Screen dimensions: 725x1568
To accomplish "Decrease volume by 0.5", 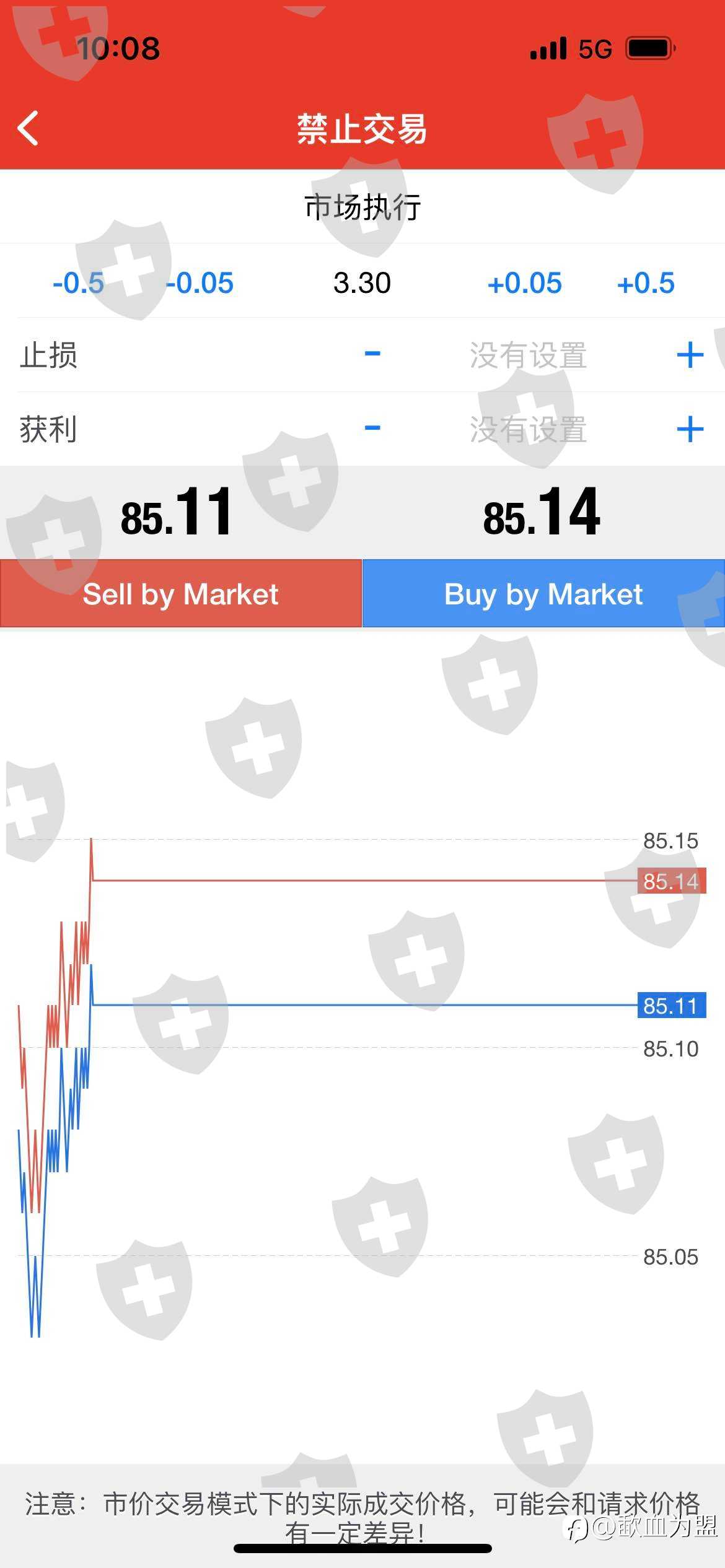I will click(x=78, y=283).
